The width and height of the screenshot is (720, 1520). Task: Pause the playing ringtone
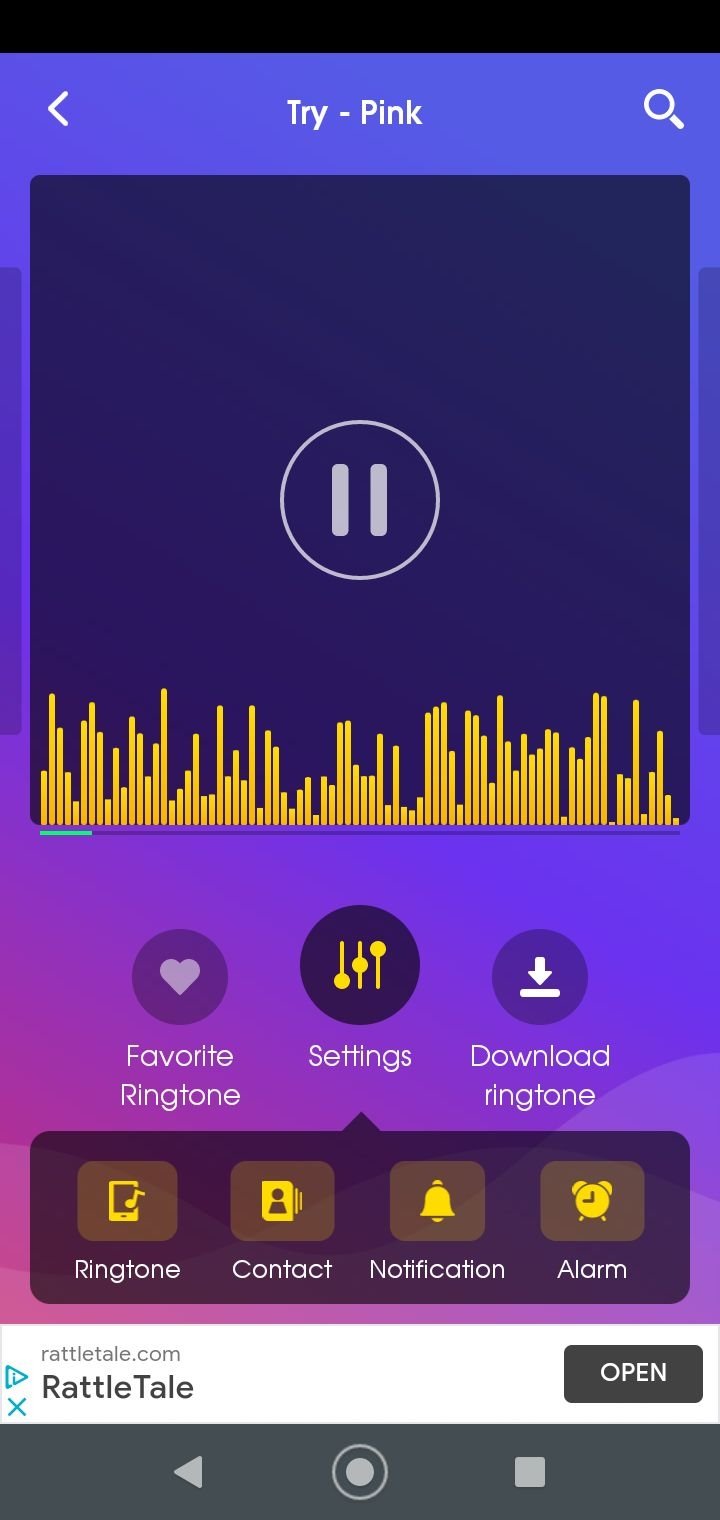[x=360, y=500]
